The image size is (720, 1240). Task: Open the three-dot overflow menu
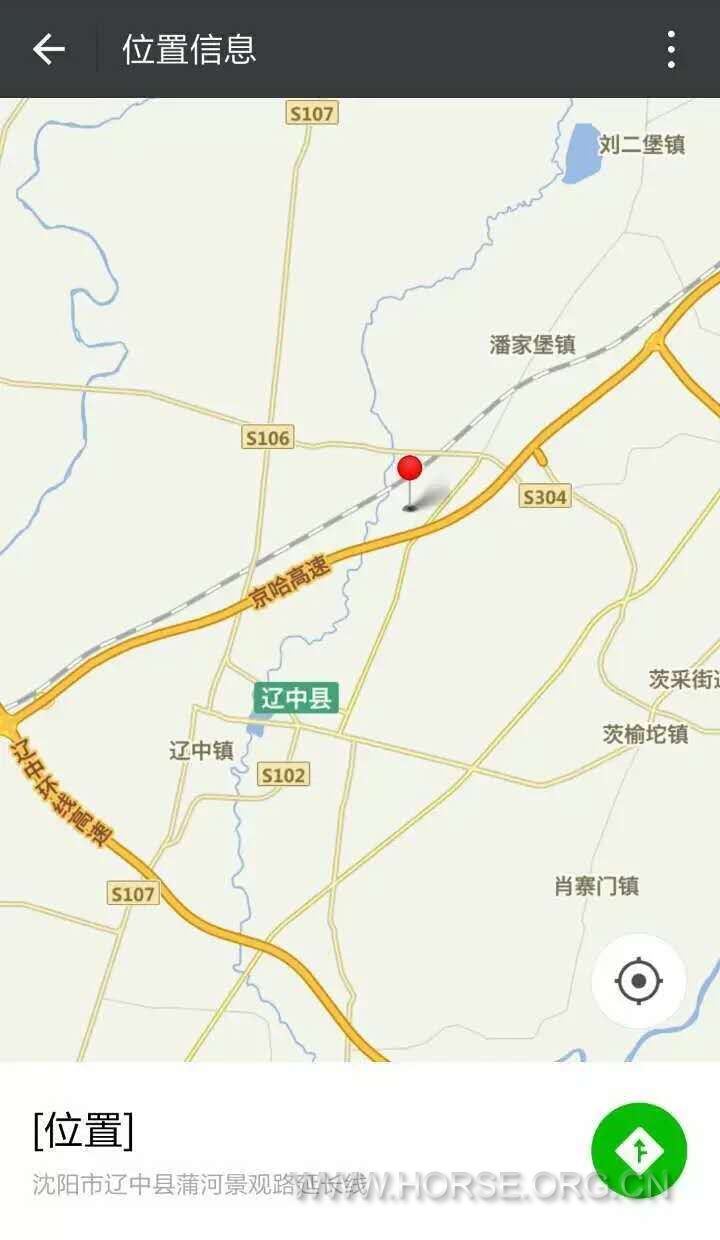[x=671, y=49]
